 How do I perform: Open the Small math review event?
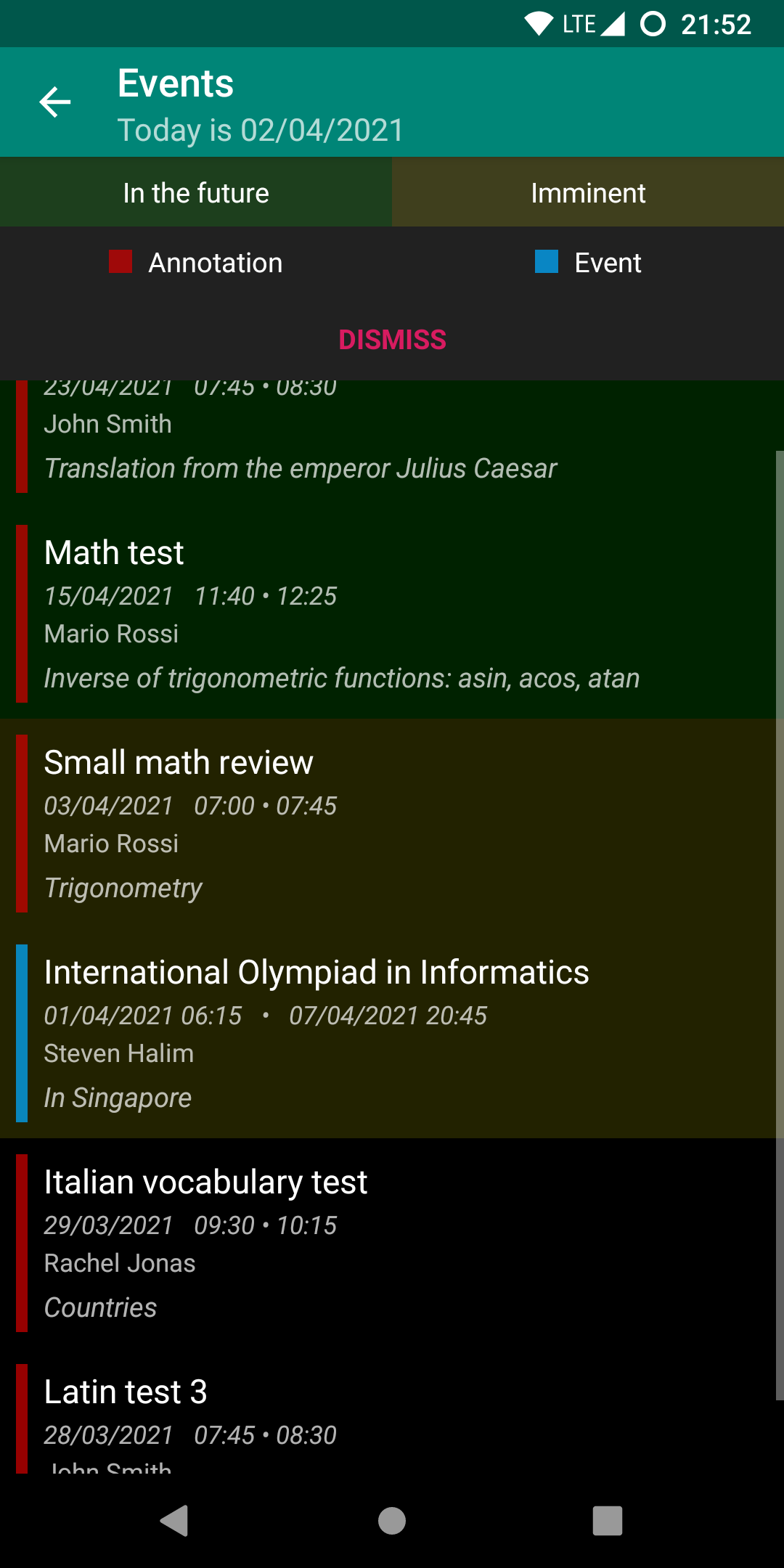[x=392, y=823]
